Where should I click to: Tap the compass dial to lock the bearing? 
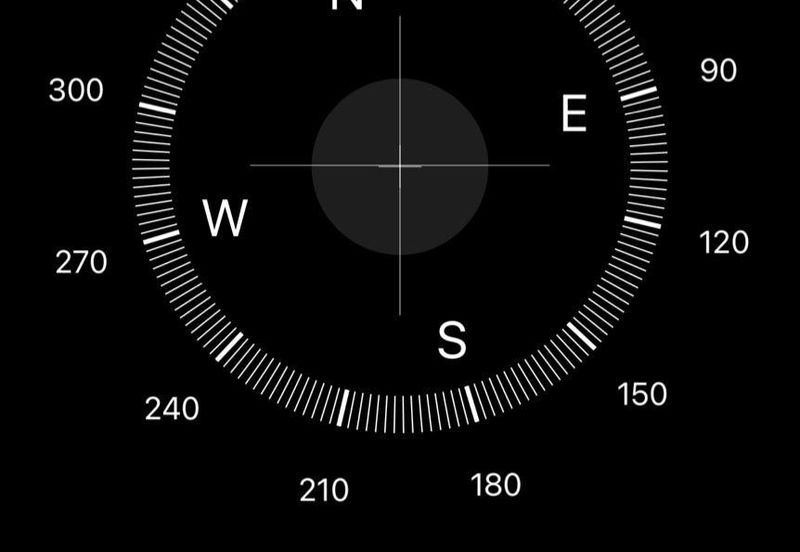pos(400,166)
